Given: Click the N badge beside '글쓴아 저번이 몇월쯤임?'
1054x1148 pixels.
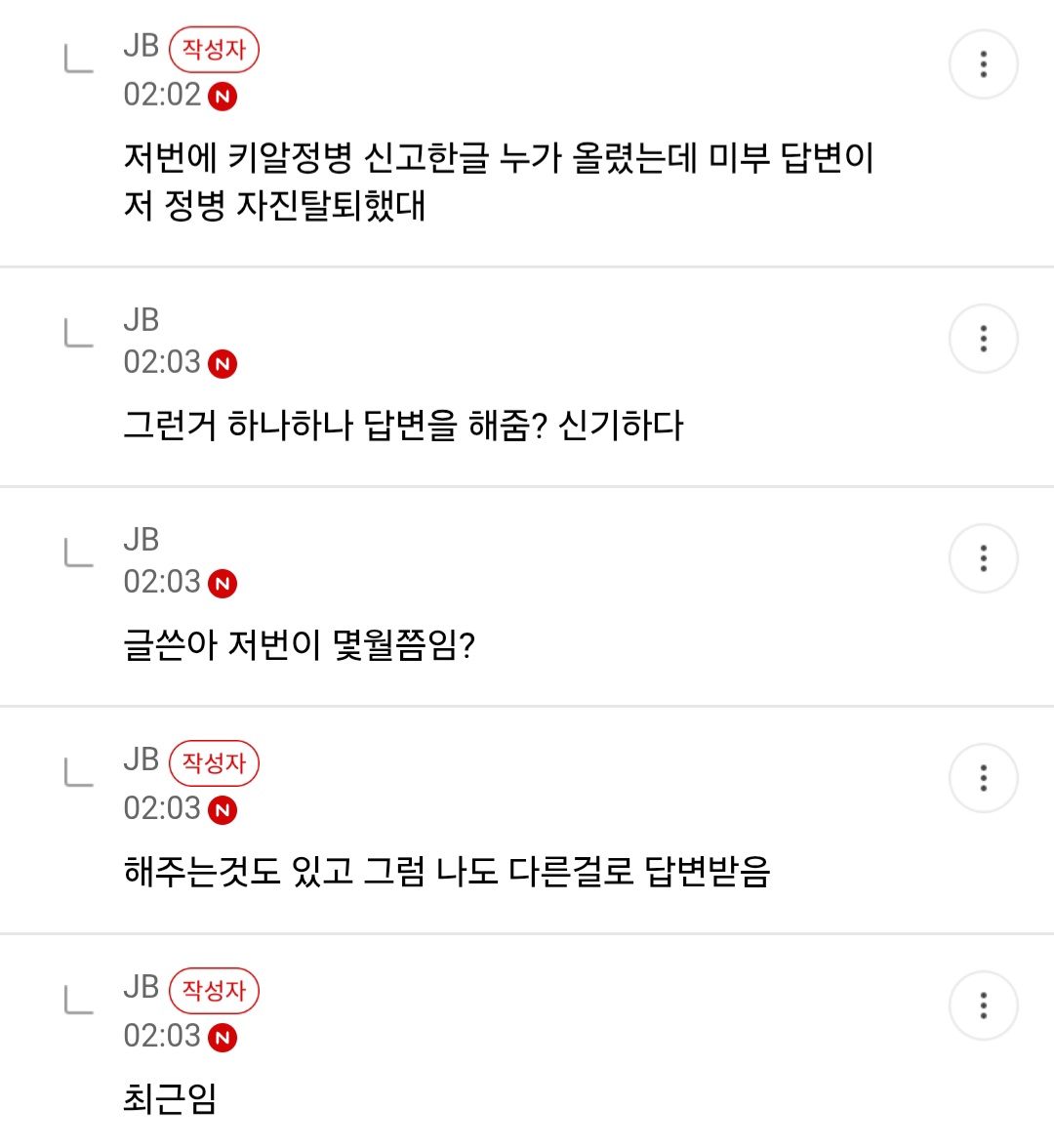Looking at the screenshot, I should click(223, 582).
